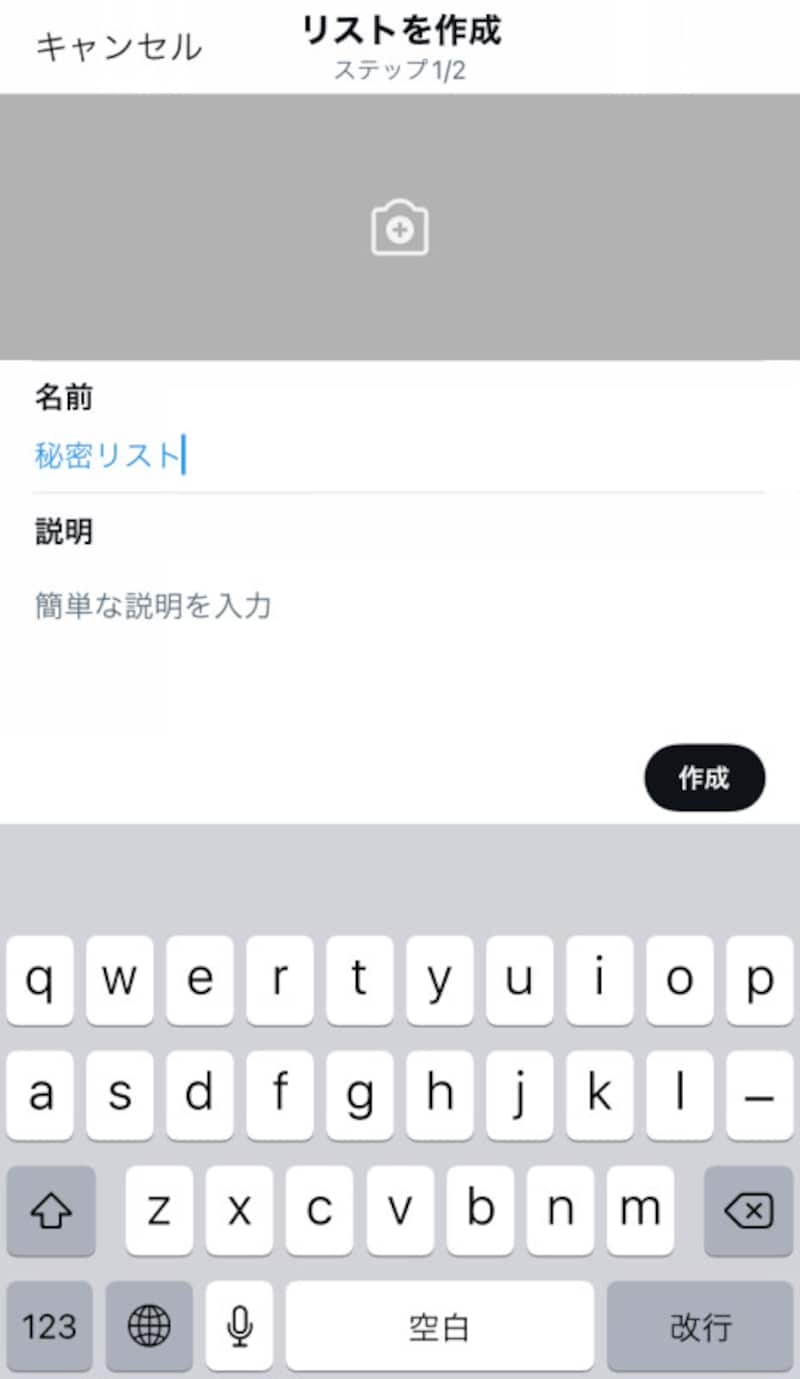Tap the letter m key

(x=640, y=1212)
